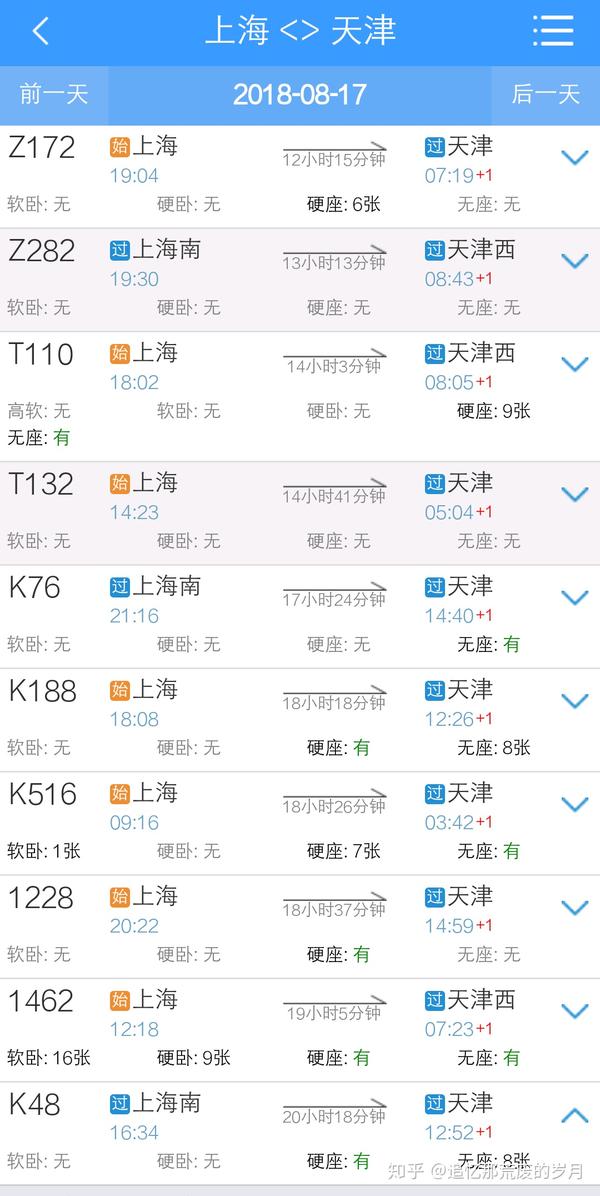Image resolution: width=600 pixels, height=1196 pixels.
Task: Expand the 1462 train chevron
Action: point(575,1011)
